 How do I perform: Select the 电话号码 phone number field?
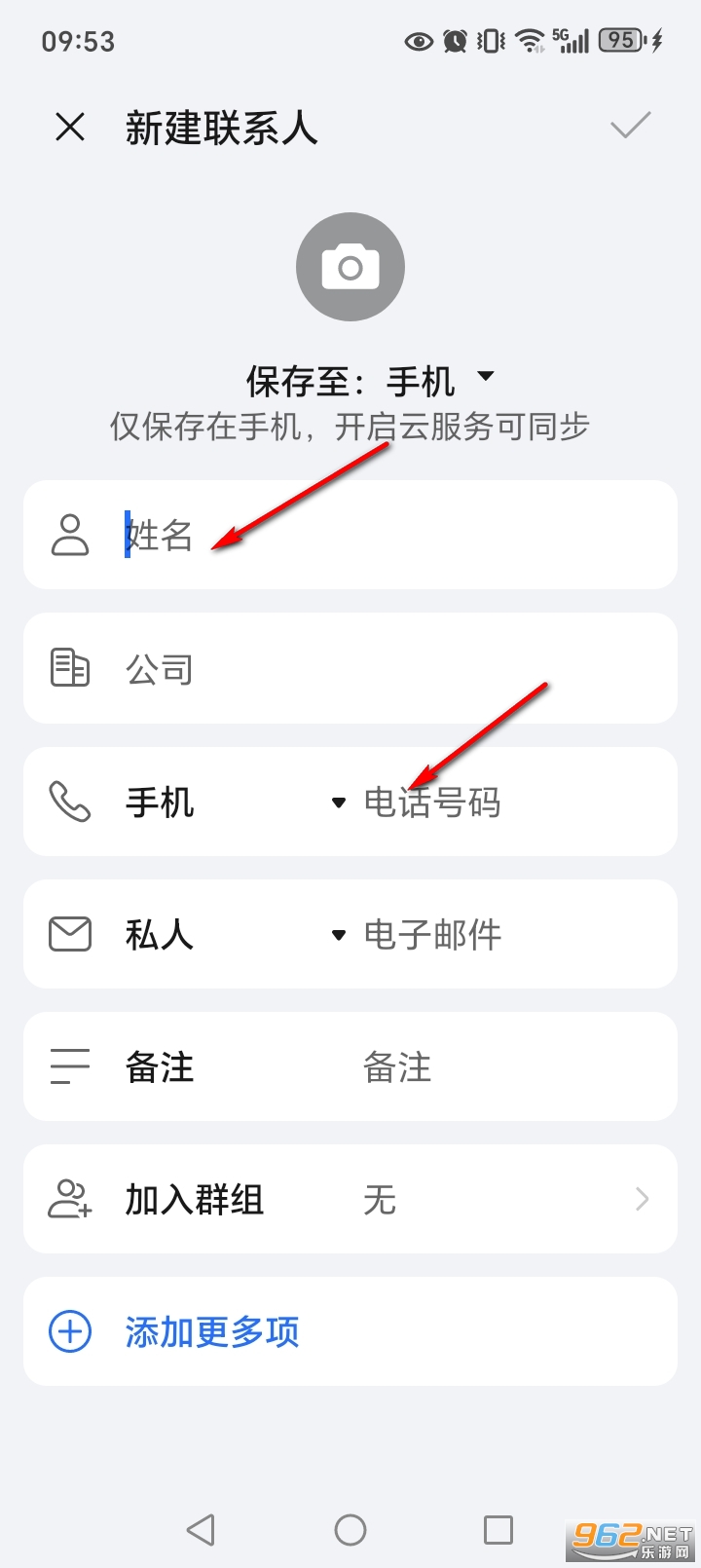467,802
